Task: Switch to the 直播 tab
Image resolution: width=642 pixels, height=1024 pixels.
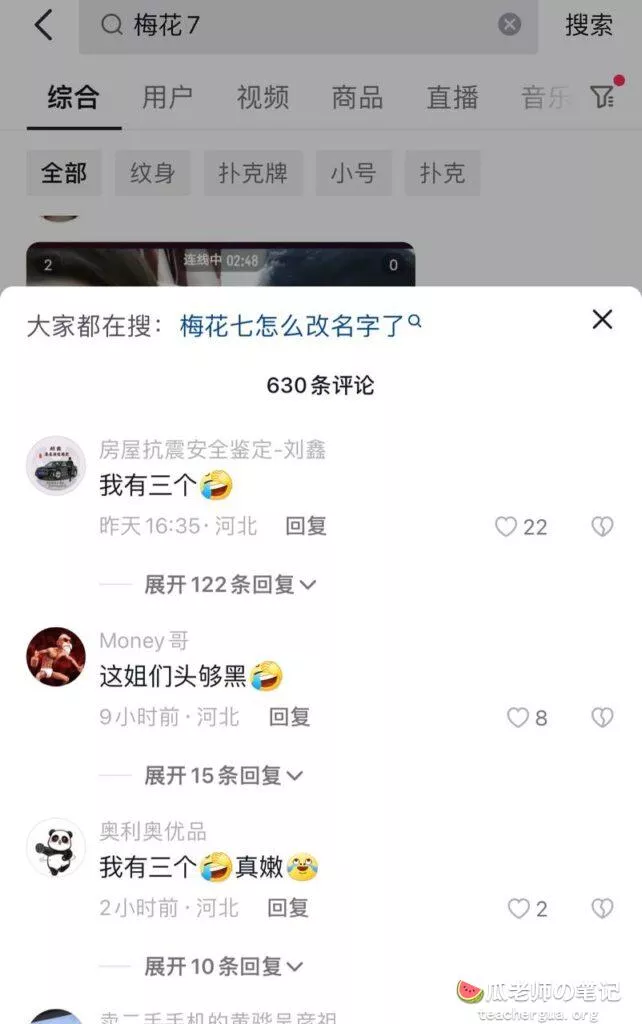Action: [x=452, y=97]
